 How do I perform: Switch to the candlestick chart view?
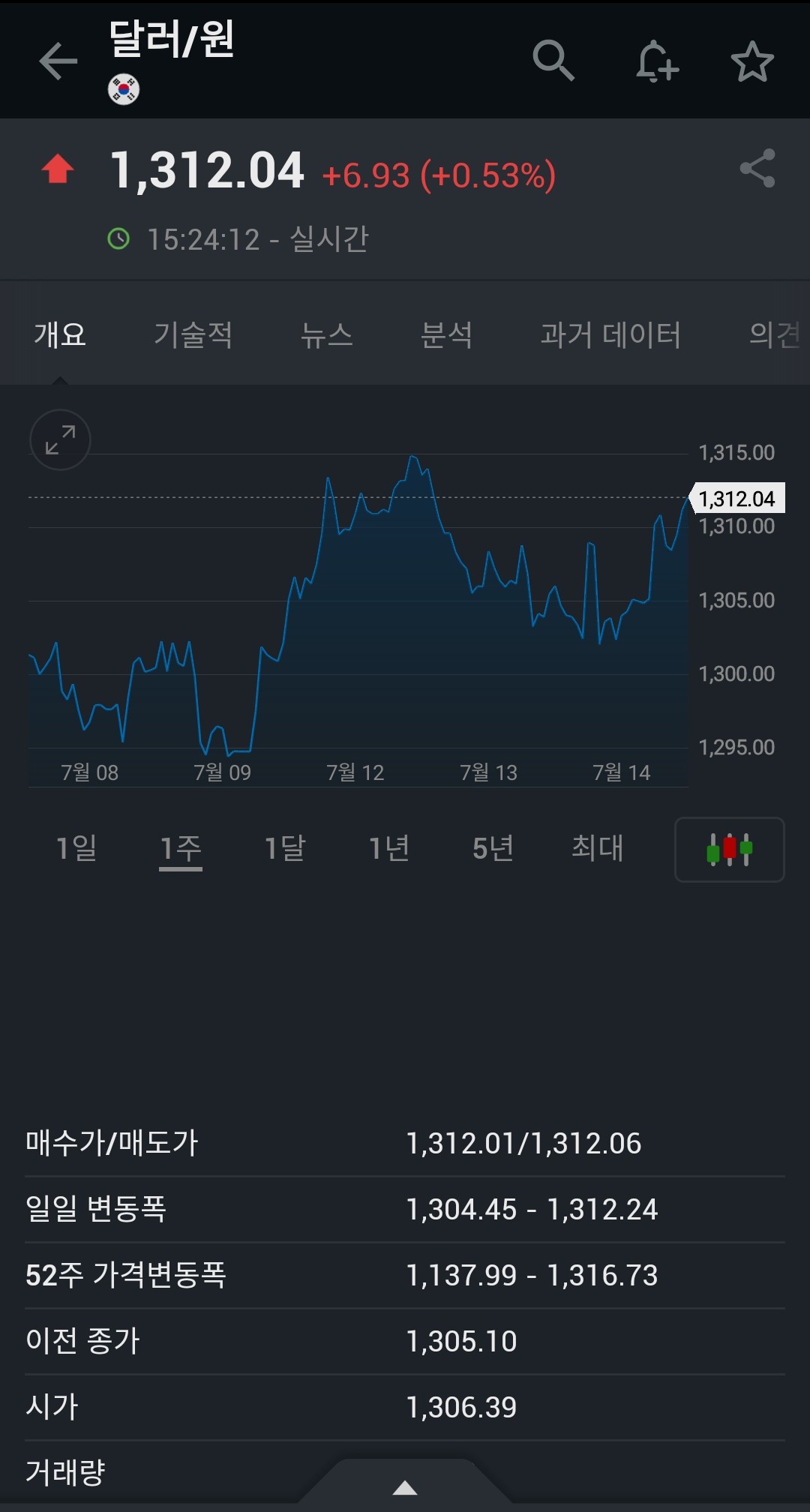[729, 850]
